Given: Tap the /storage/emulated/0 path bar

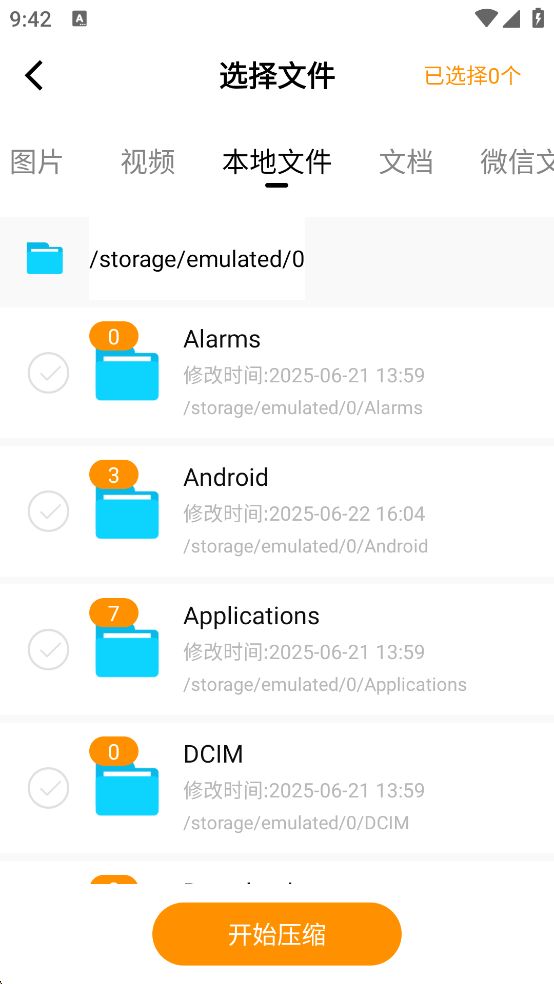Looking at the screenshot, I should click(x=277, y=259).
